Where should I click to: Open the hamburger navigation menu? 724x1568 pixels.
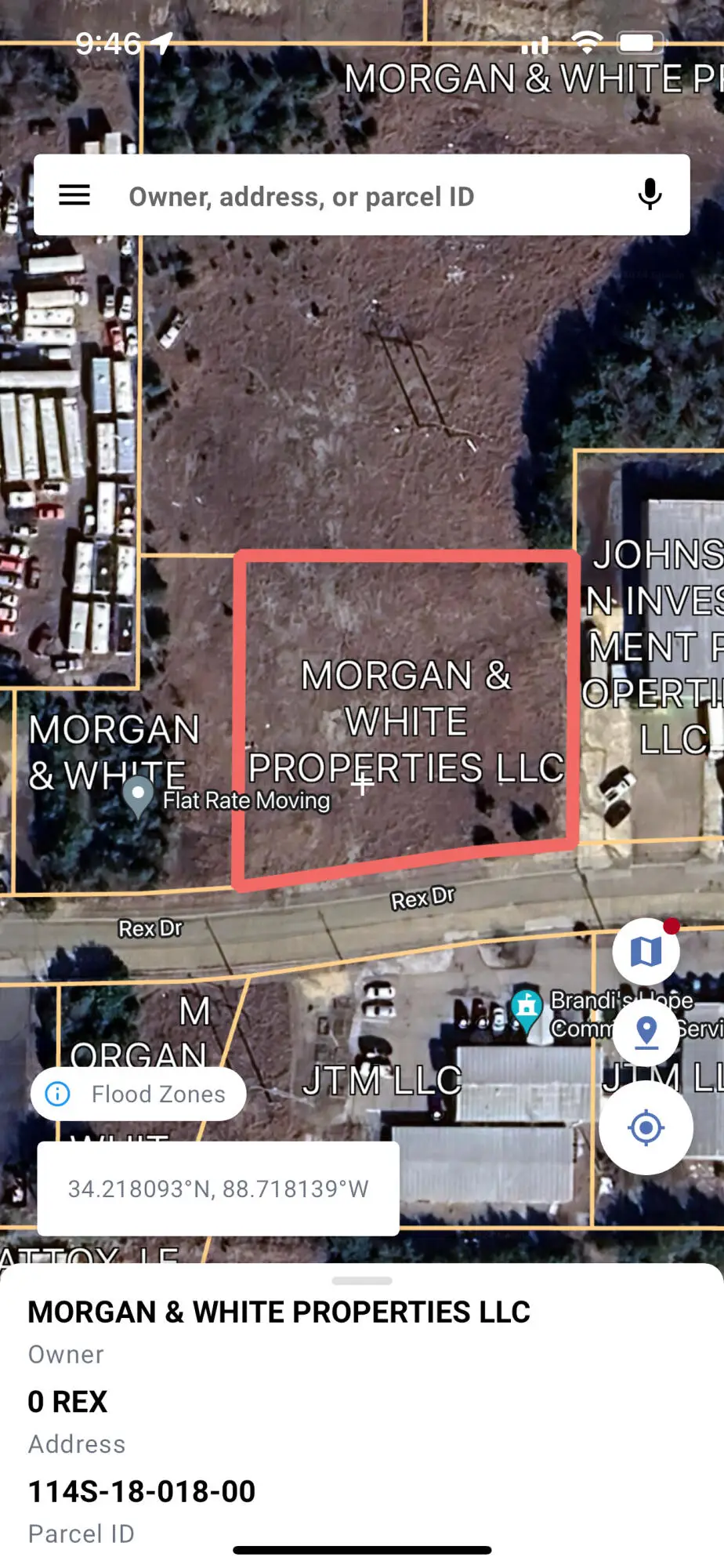click(74, 195)
